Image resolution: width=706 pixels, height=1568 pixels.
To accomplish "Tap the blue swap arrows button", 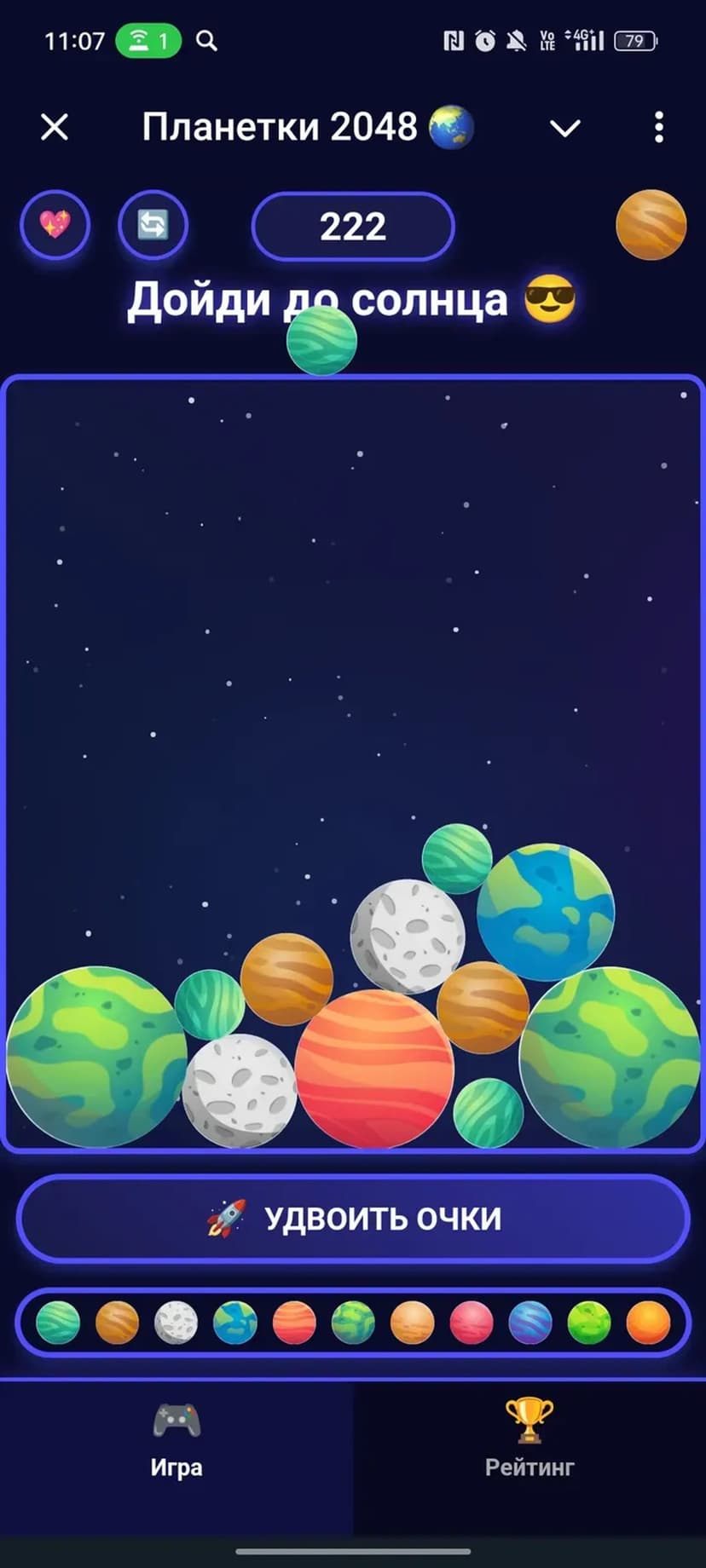I will click(x=153, y=226).
